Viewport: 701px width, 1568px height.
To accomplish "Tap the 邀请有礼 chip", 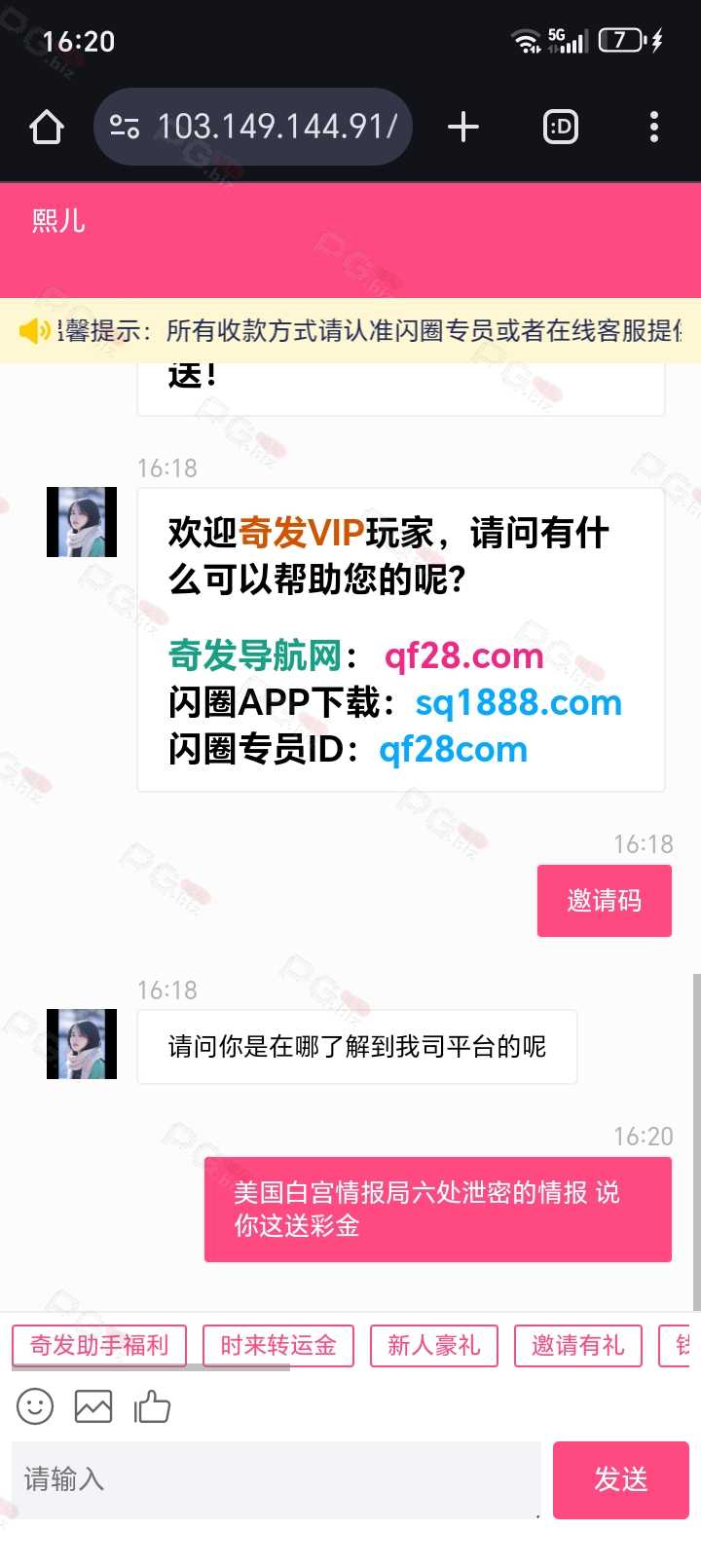I will click(x=578, y=1346).
